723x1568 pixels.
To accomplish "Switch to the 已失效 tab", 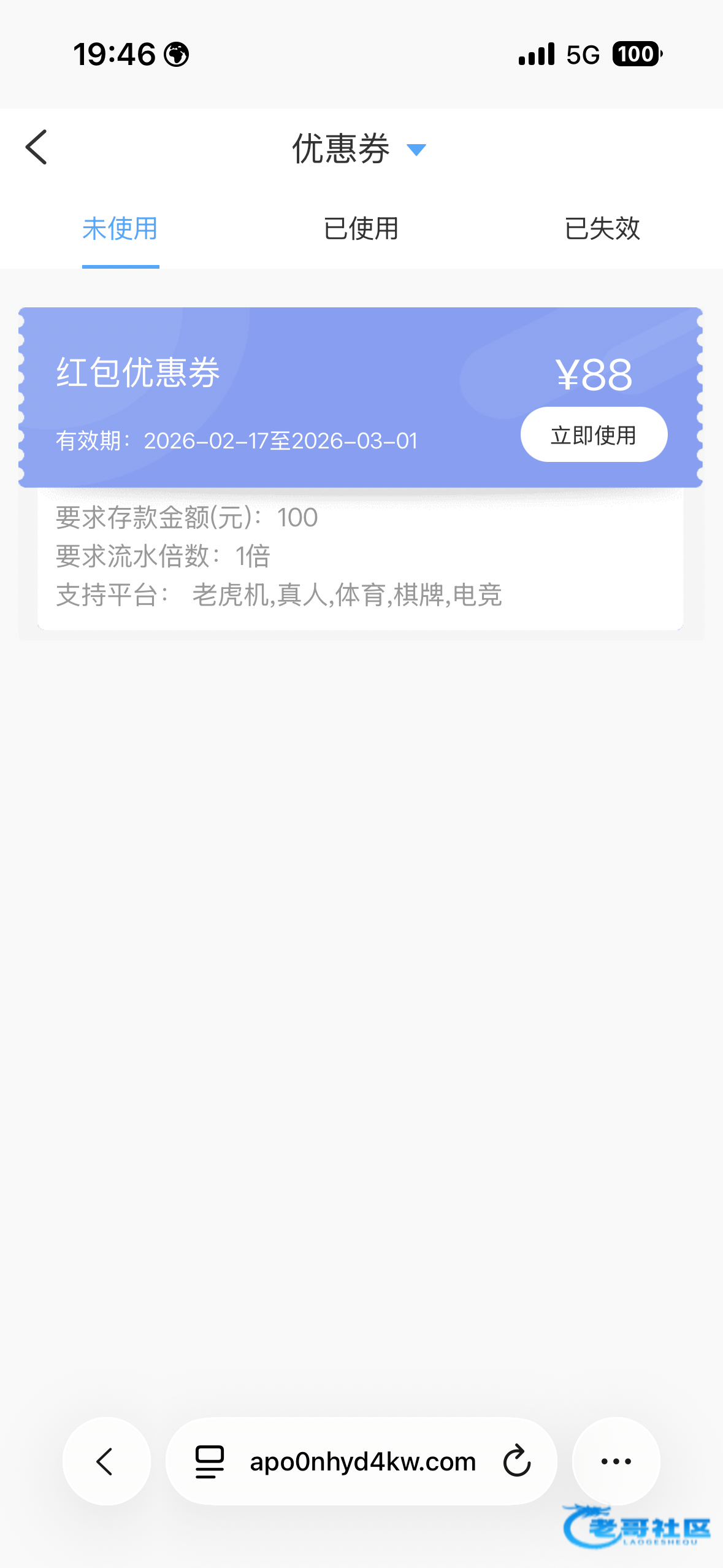I will tap(602, 229).
